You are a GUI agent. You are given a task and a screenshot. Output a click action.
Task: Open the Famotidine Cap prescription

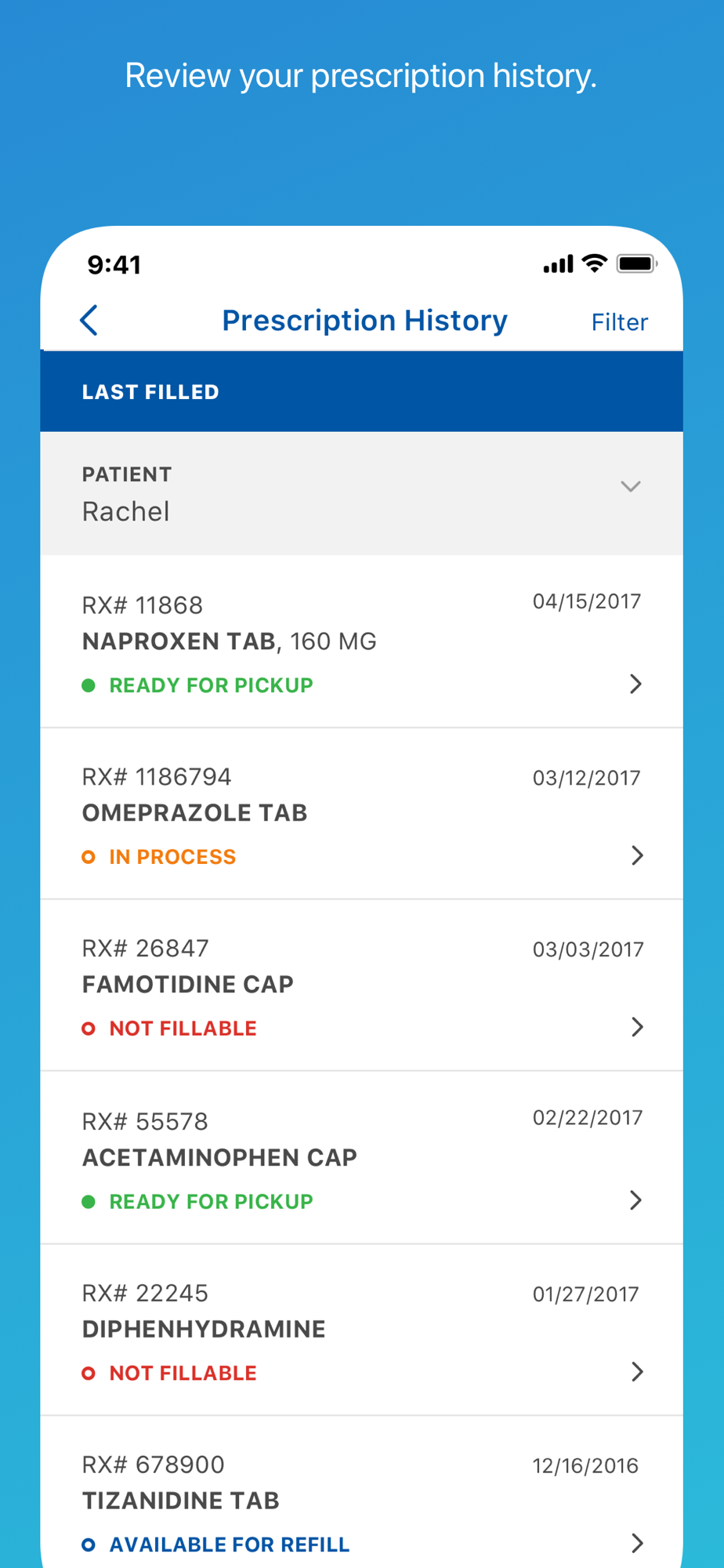[361, 985]
